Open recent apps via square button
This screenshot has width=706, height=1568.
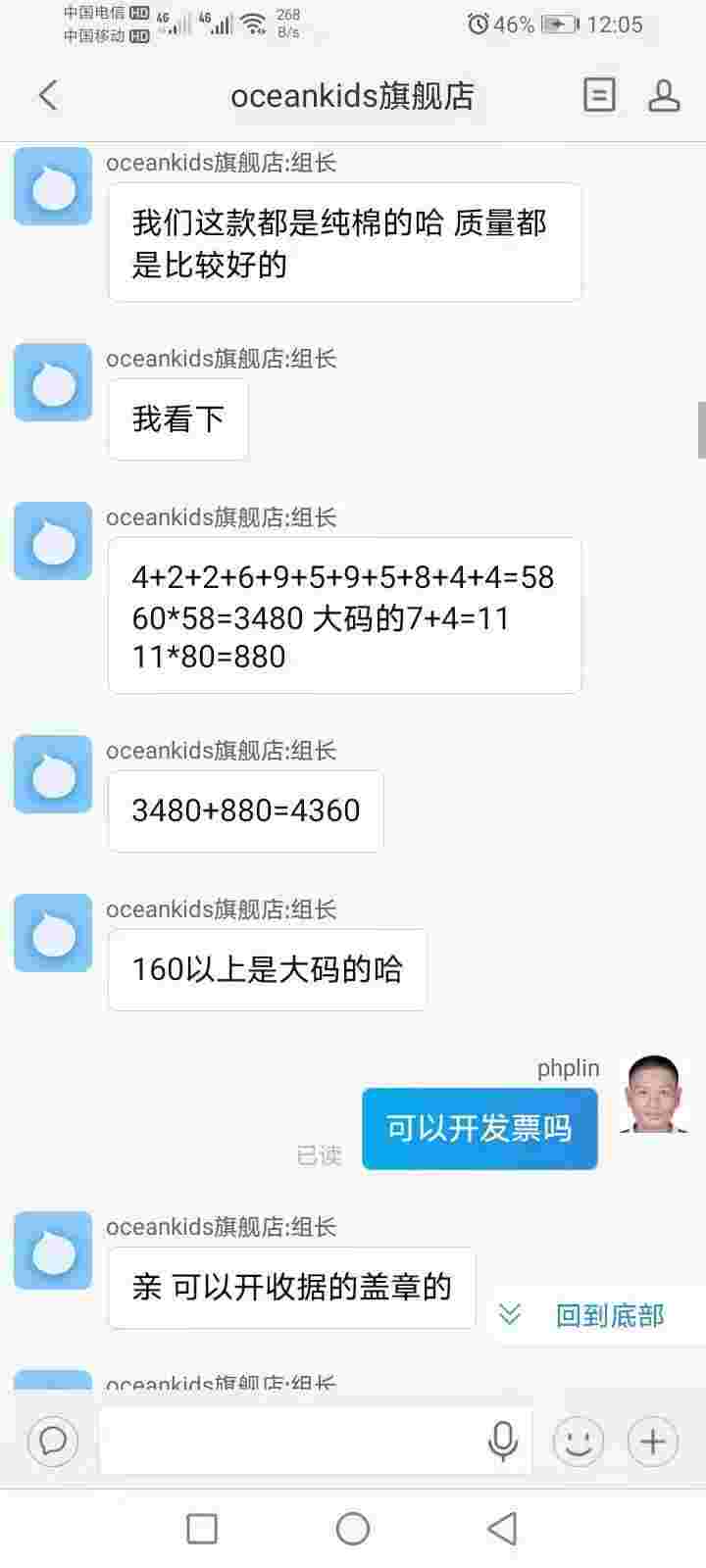(x=202, y=1528)
